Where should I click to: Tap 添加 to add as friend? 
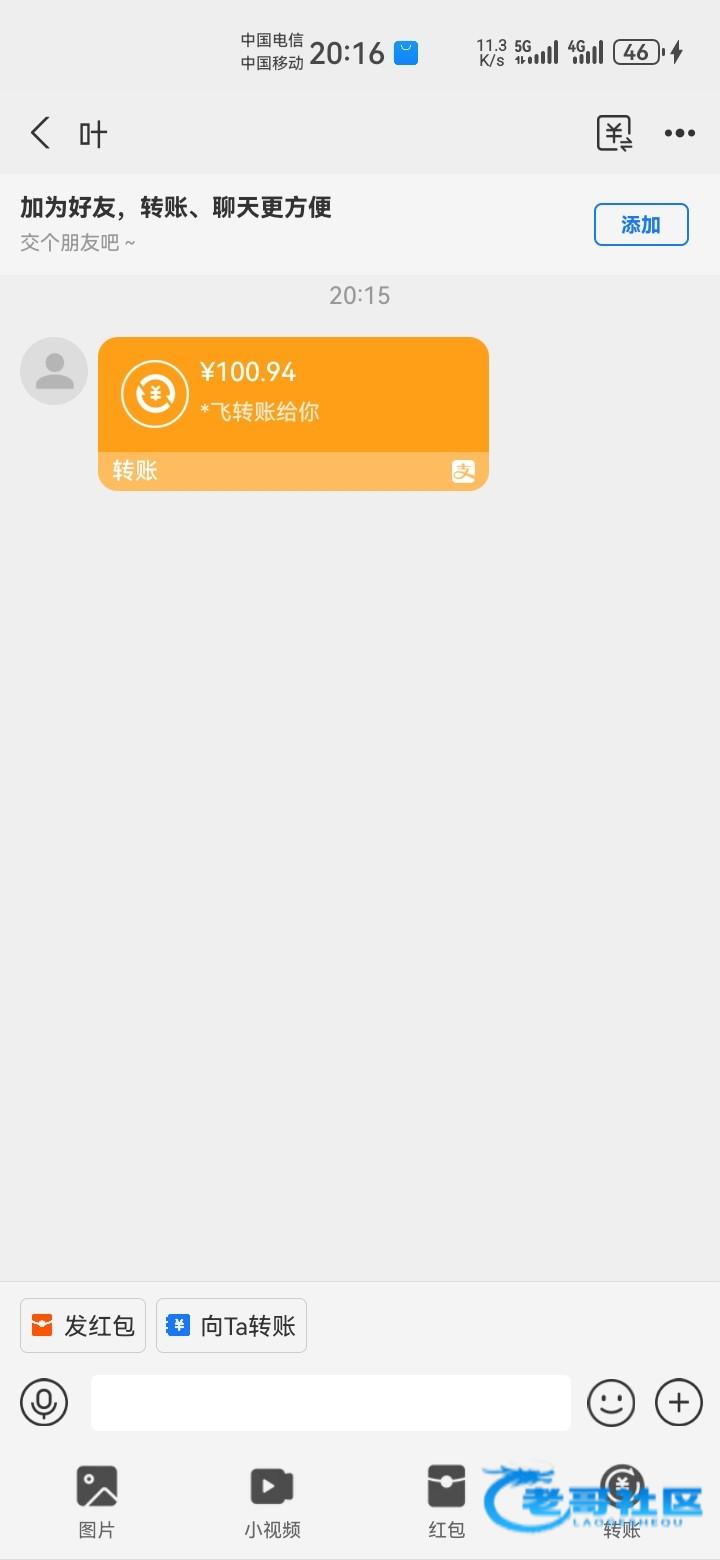tap(641, 225)
